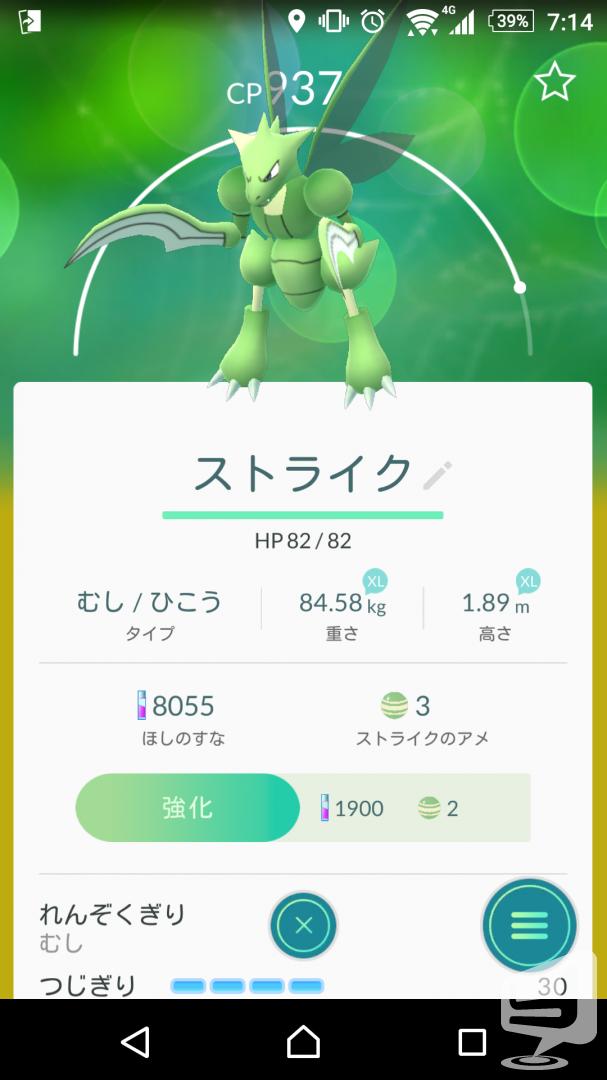Close the Pokémon detail screen
The width and height of the screenshot is (607, 1080).
click(x=303, y=925)
